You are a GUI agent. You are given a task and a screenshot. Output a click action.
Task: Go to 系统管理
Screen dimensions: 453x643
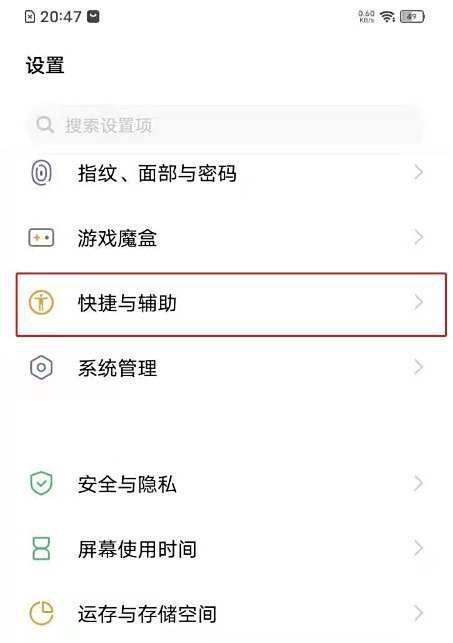226,367
